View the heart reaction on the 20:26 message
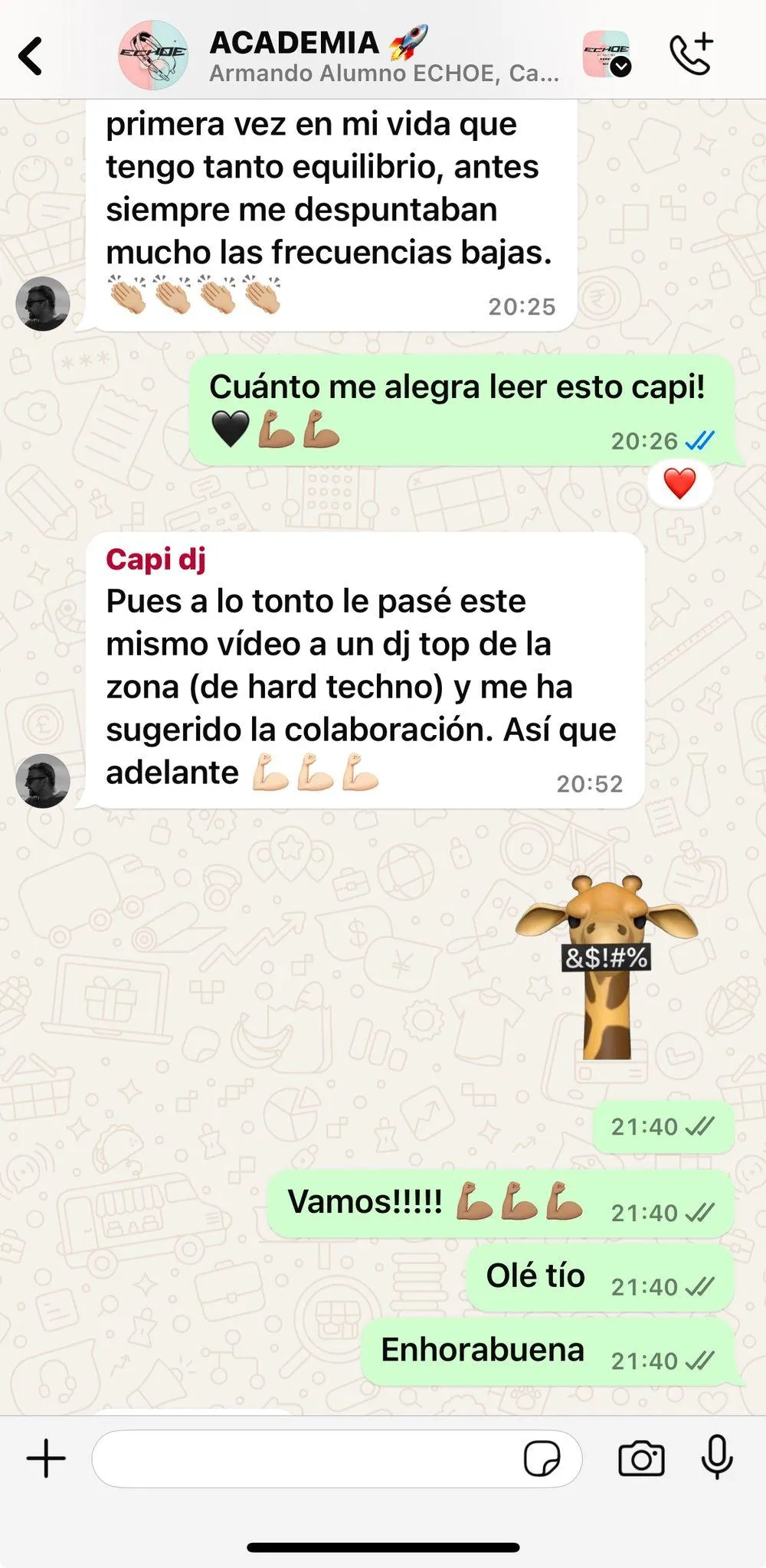 [679, 484]
